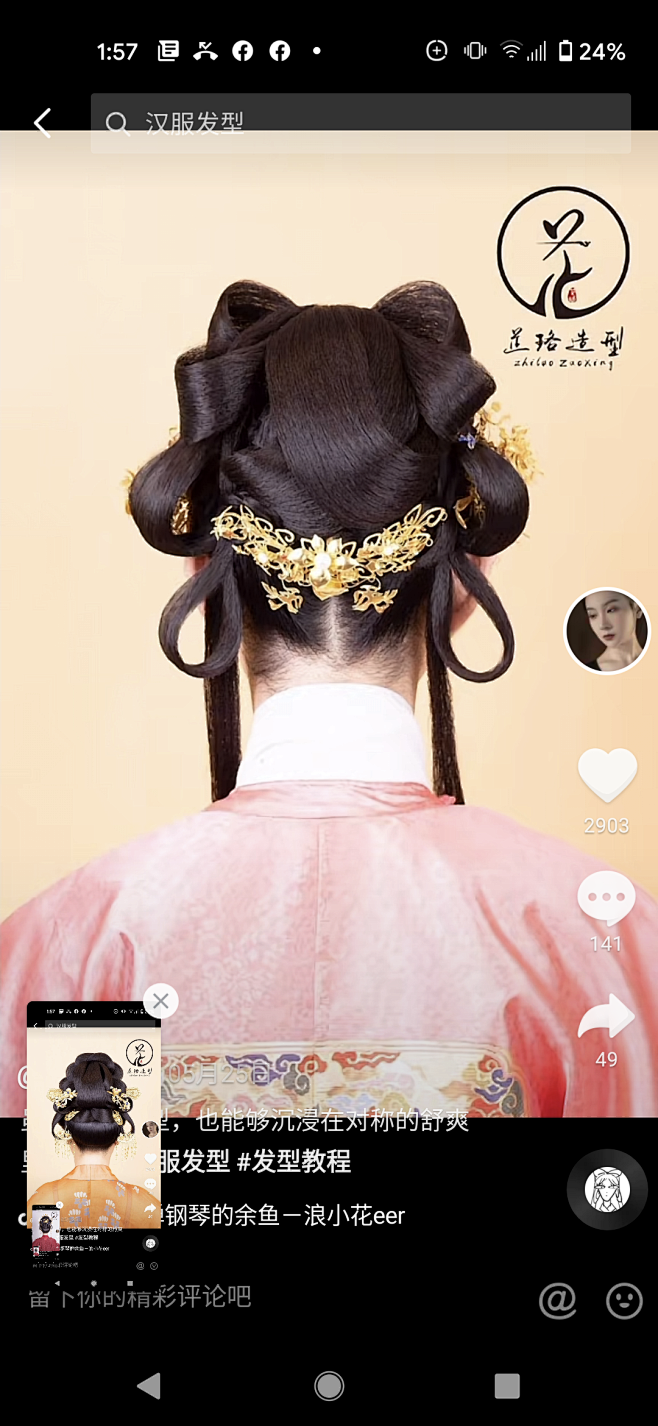This screenshot has width=658, height=1426.
Task: Go back using the top-left arrow
Action: click(42, 123)
